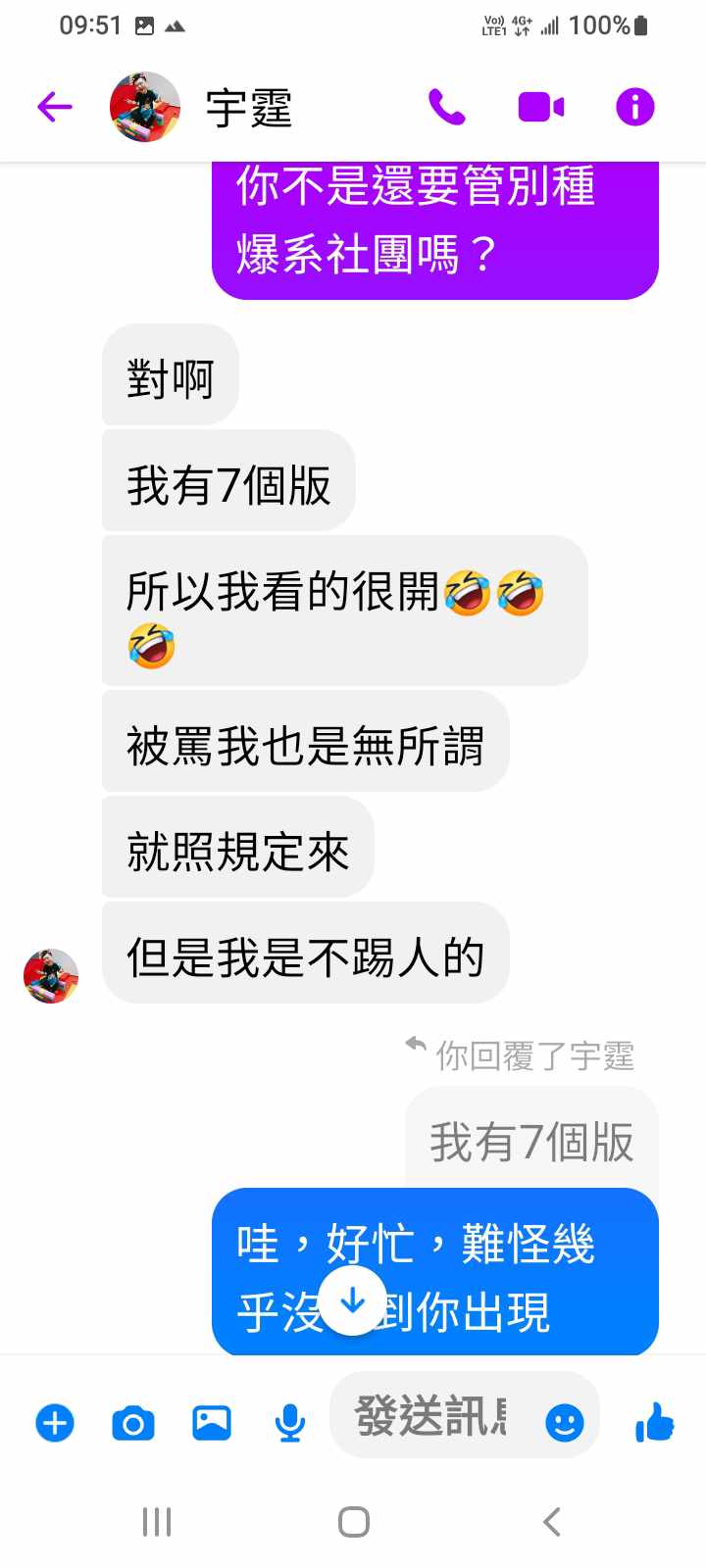Open the emoji picker

(564, 1423)
